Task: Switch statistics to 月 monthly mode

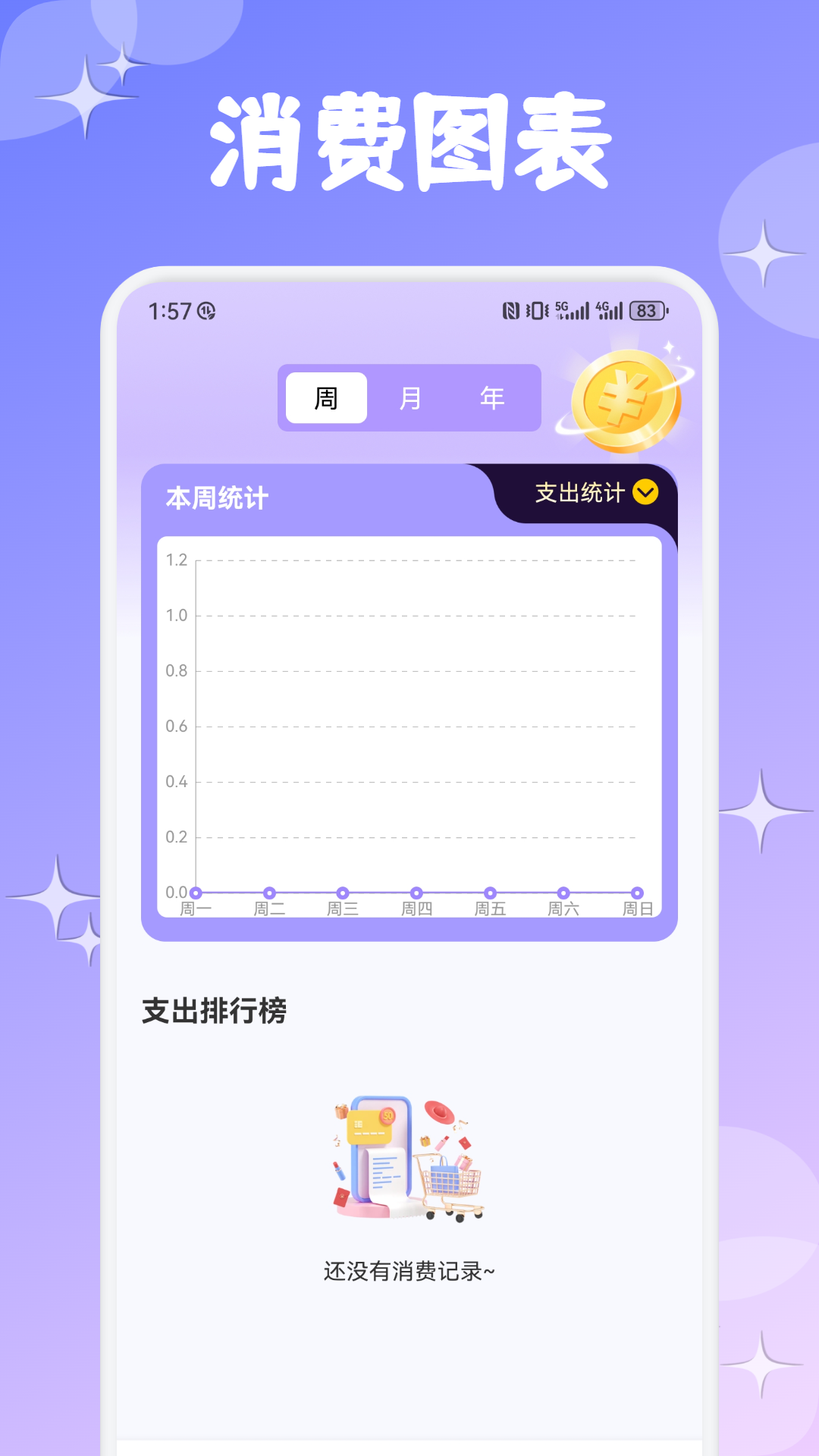Action: click(409, 397)
